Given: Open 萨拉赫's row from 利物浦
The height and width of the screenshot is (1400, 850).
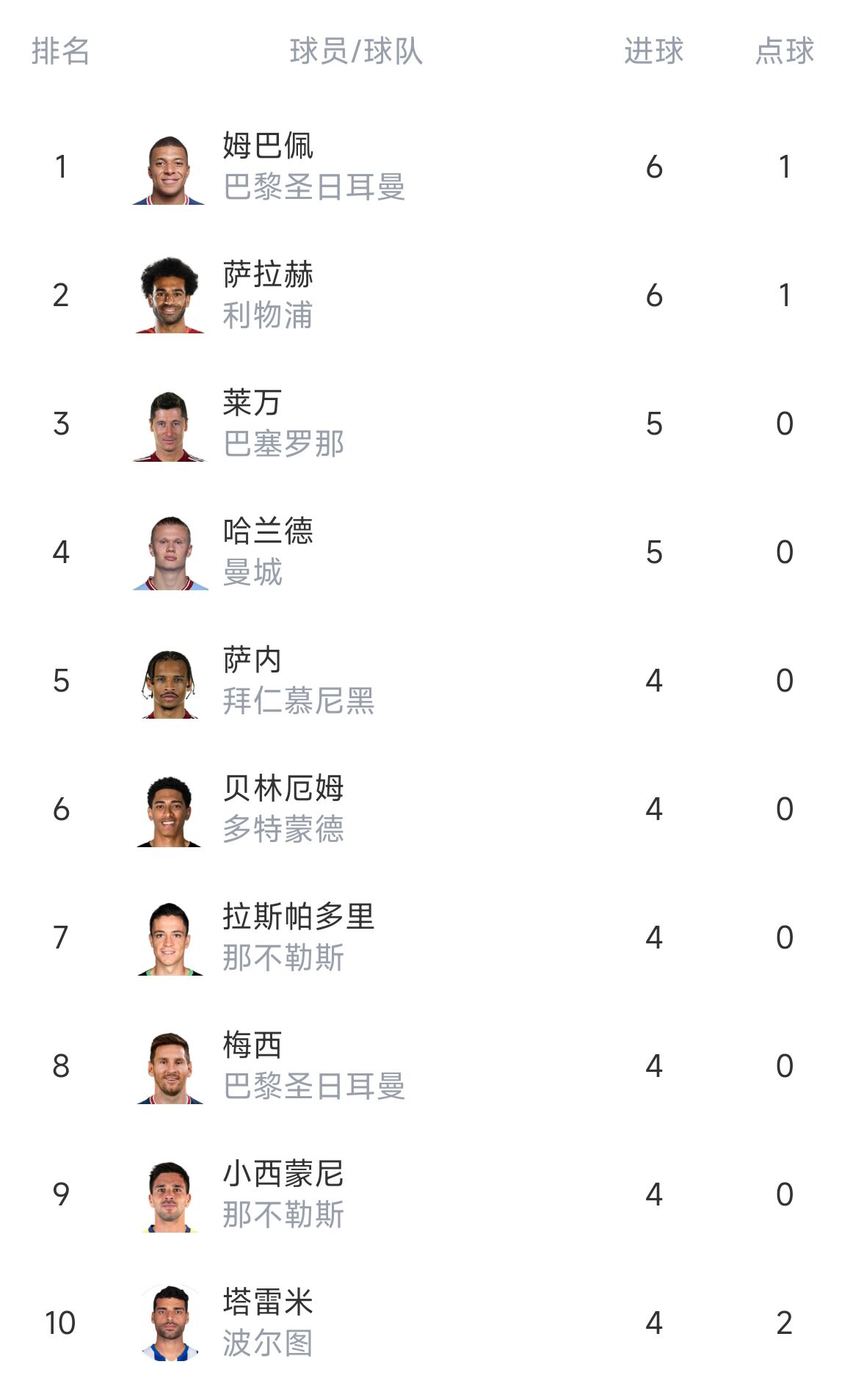Looking at the screenshot, I should pyautogui.click(x=425, y=295).
